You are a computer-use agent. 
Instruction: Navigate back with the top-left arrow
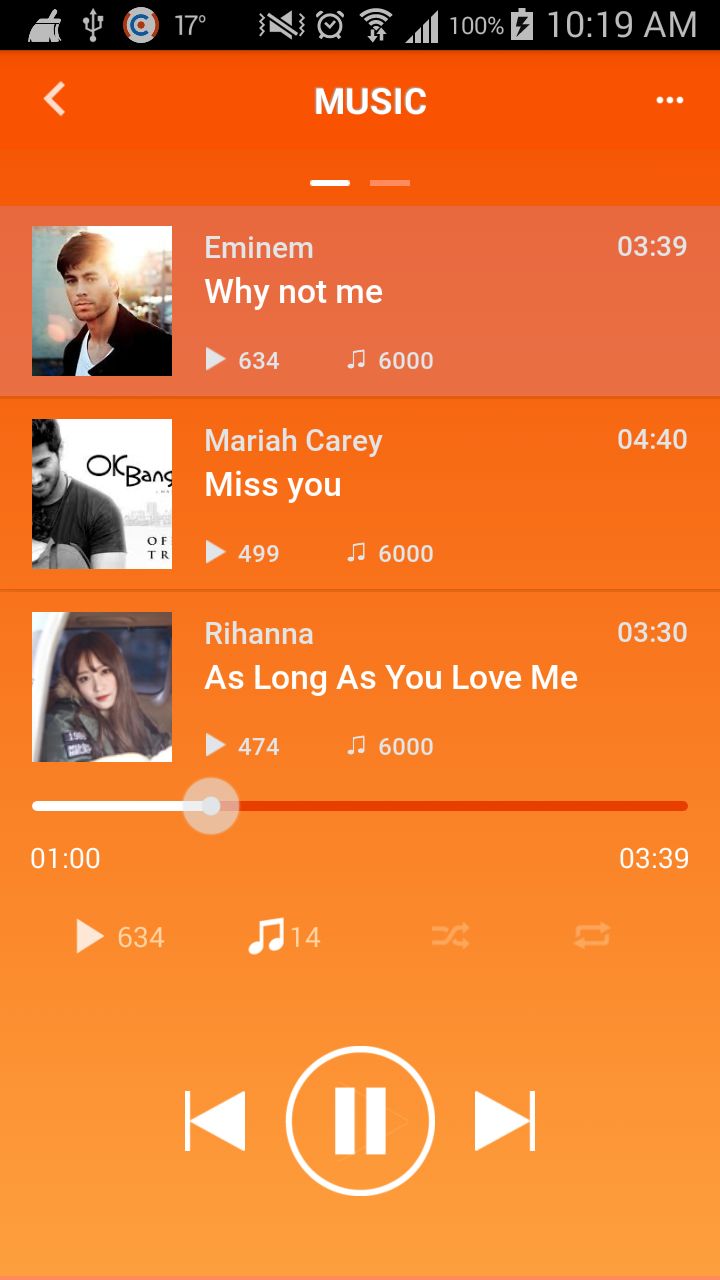tap(54, 100)
